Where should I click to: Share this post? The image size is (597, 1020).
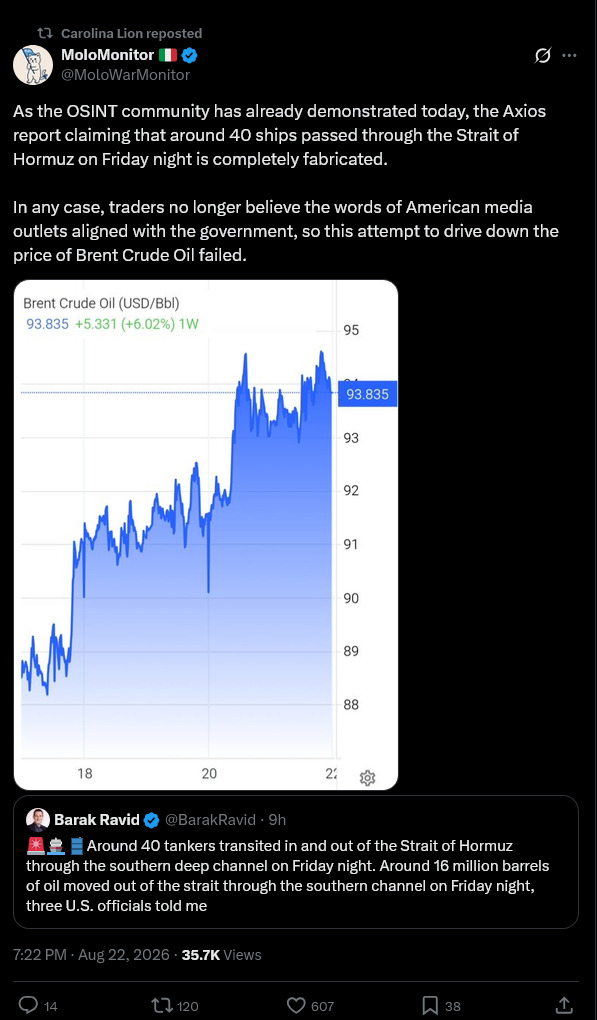point(565,1006)
